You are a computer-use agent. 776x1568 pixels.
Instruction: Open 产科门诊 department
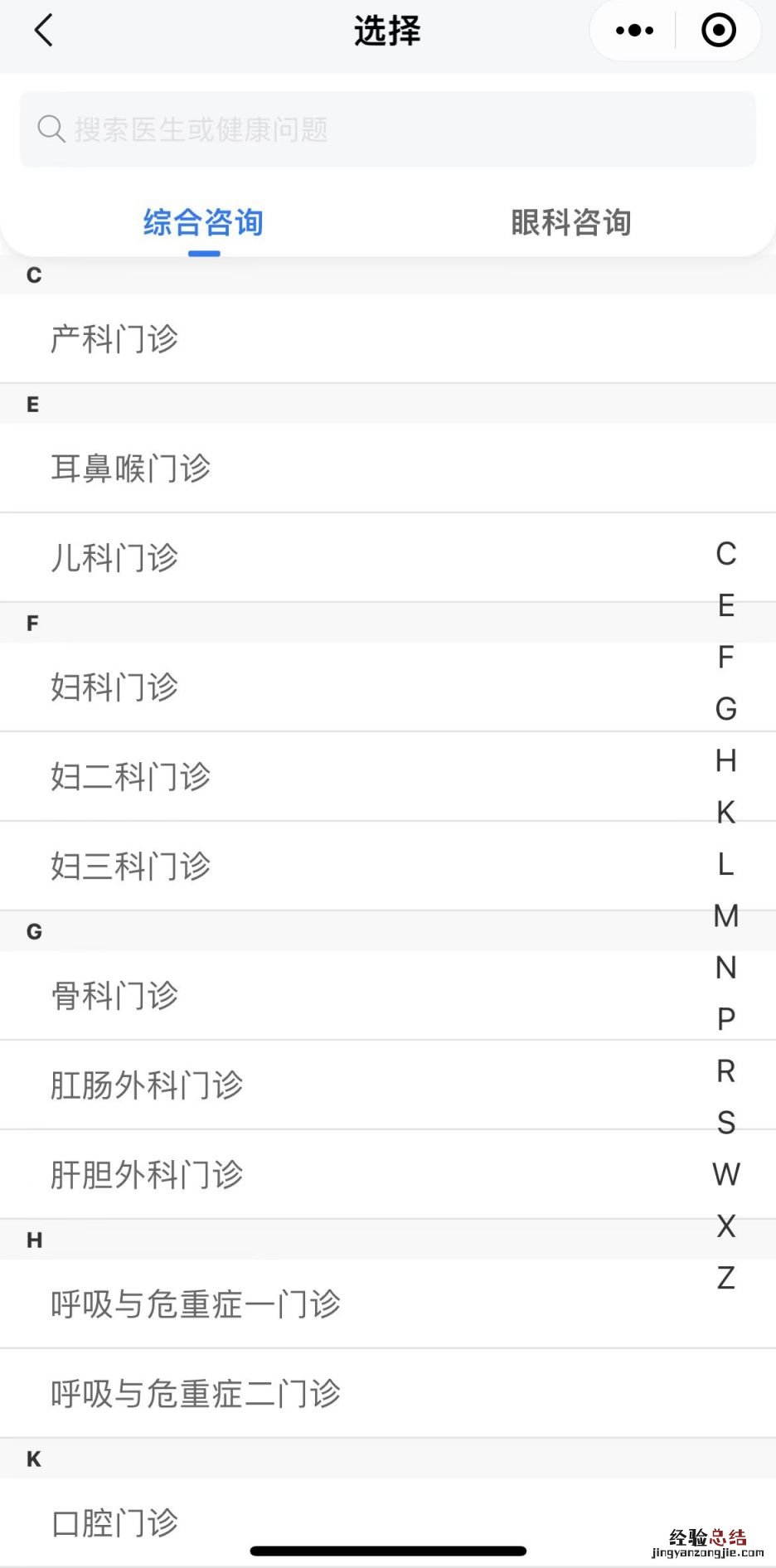pos(114,338)
